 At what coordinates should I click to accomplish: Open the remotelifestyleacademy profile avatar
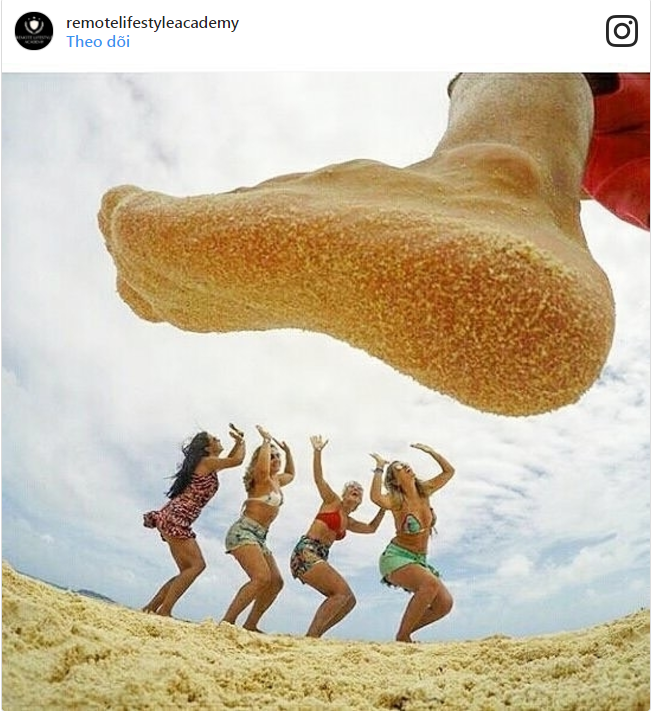[34, 31]
